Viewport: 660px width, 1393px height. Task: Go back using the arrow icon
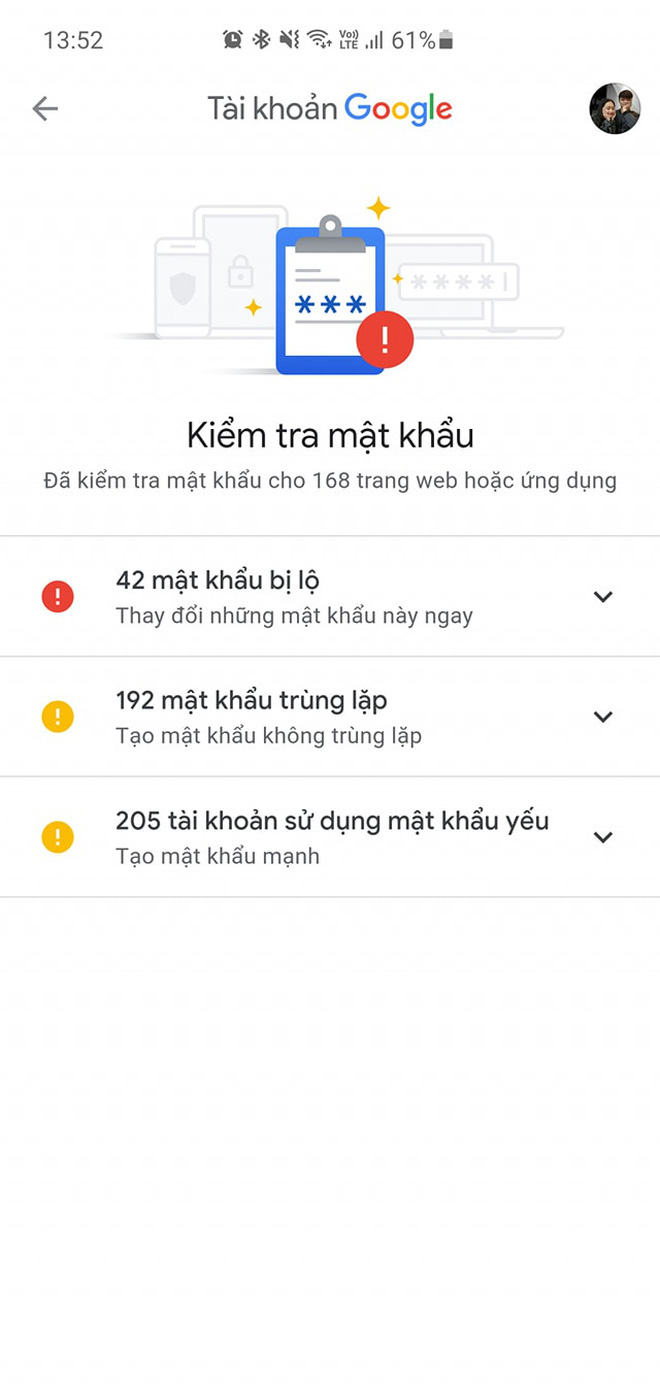point(45,109)
